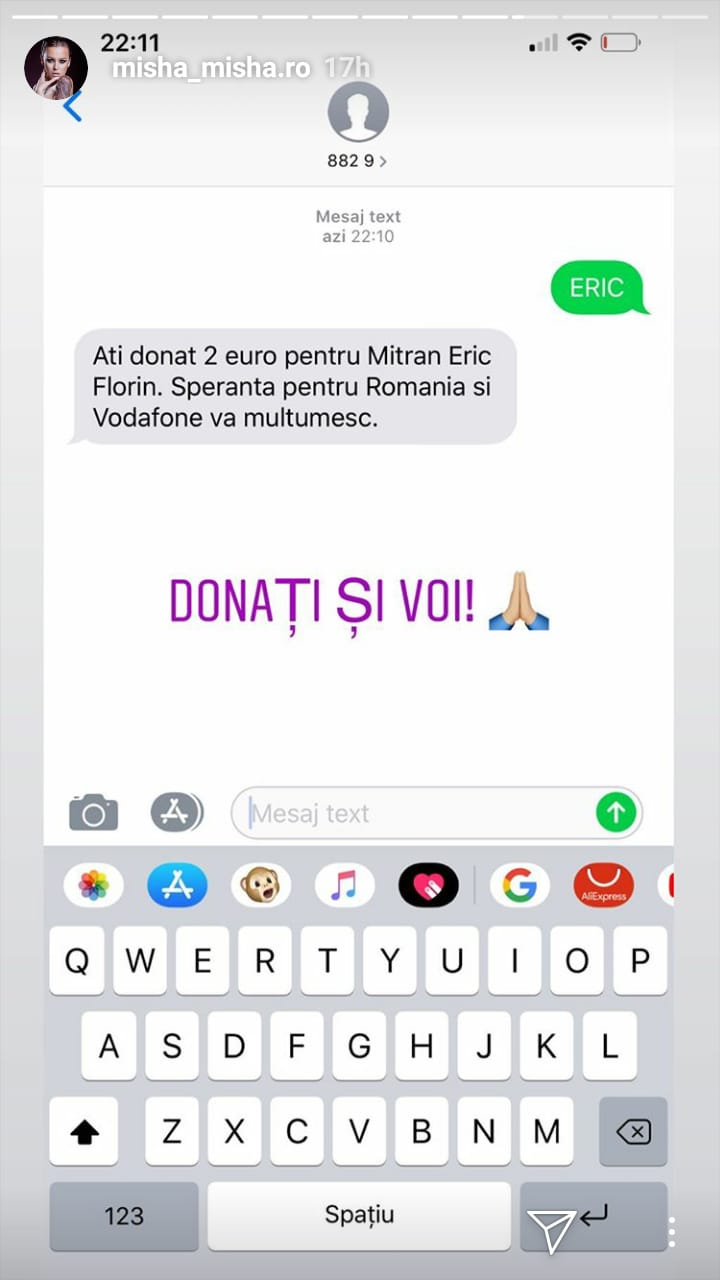
Task: Share this story via paper plane
Action: [x=551, y=1231]
